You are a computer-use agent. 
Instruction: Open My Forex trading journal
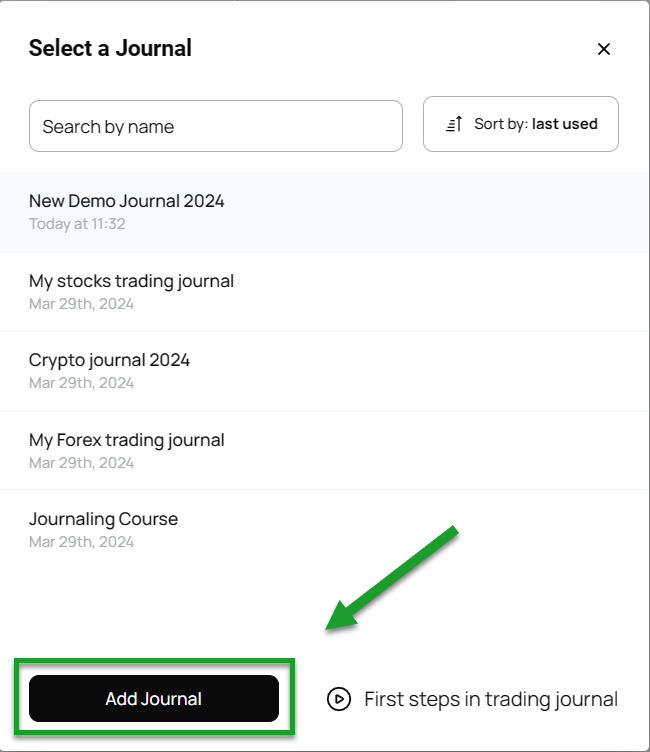coord(126,449)
